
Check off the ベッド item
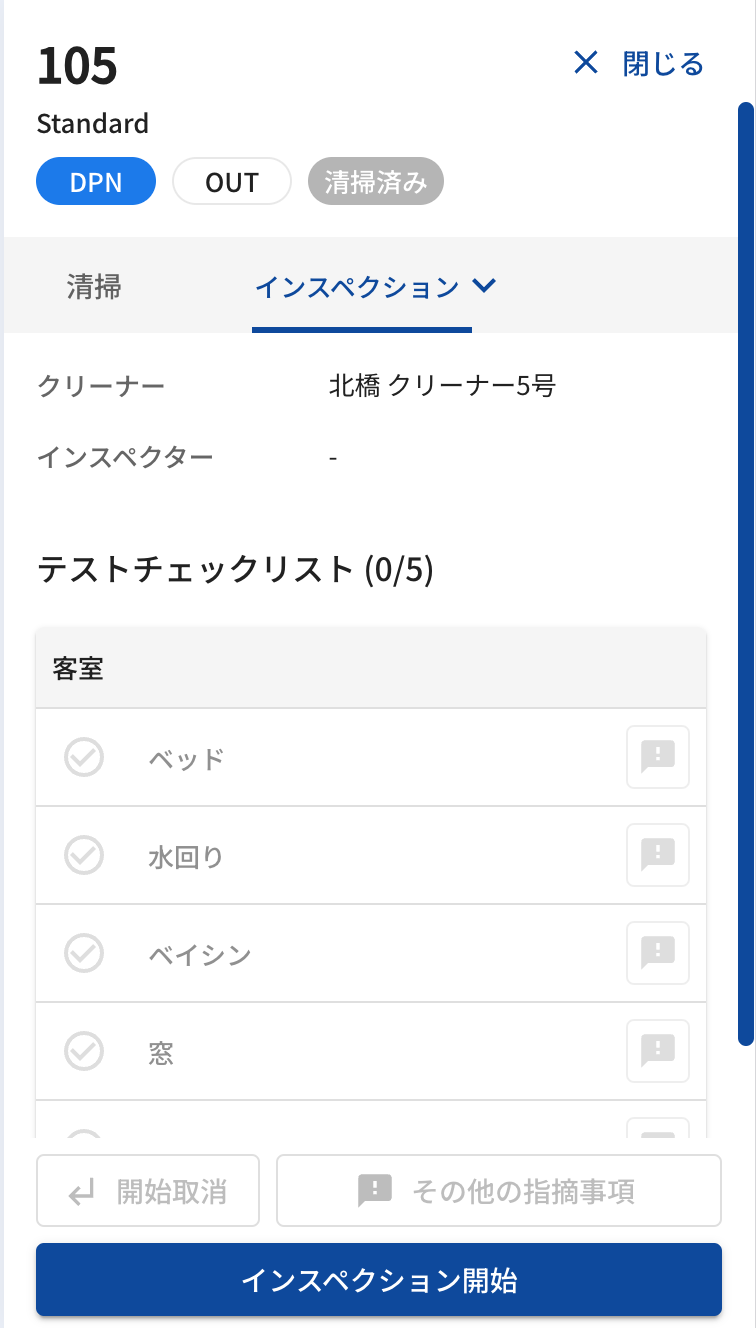(x=84, y=757)
